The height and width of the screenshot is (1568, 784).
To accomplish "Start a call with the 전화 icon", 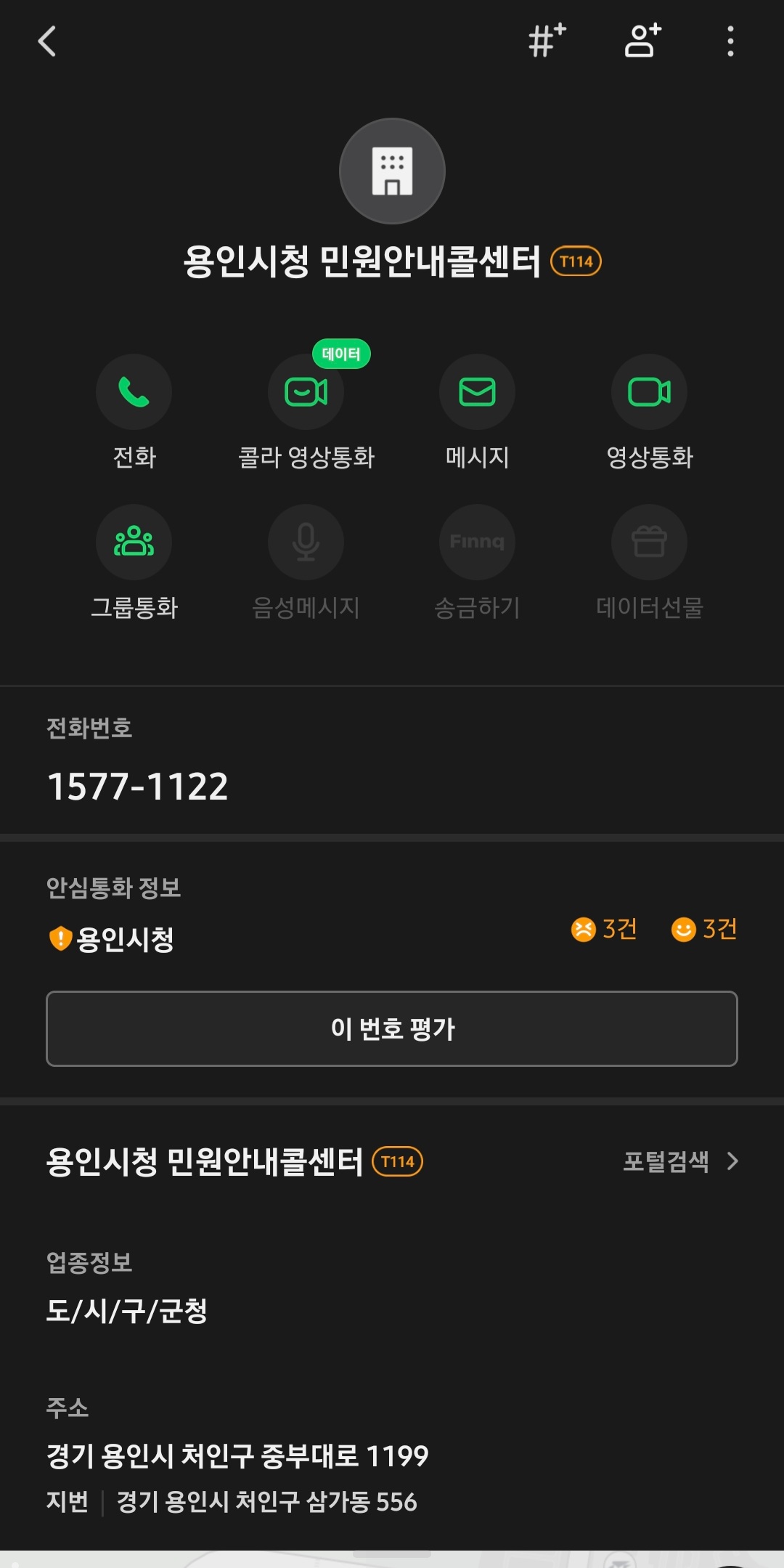I will 135,392.
